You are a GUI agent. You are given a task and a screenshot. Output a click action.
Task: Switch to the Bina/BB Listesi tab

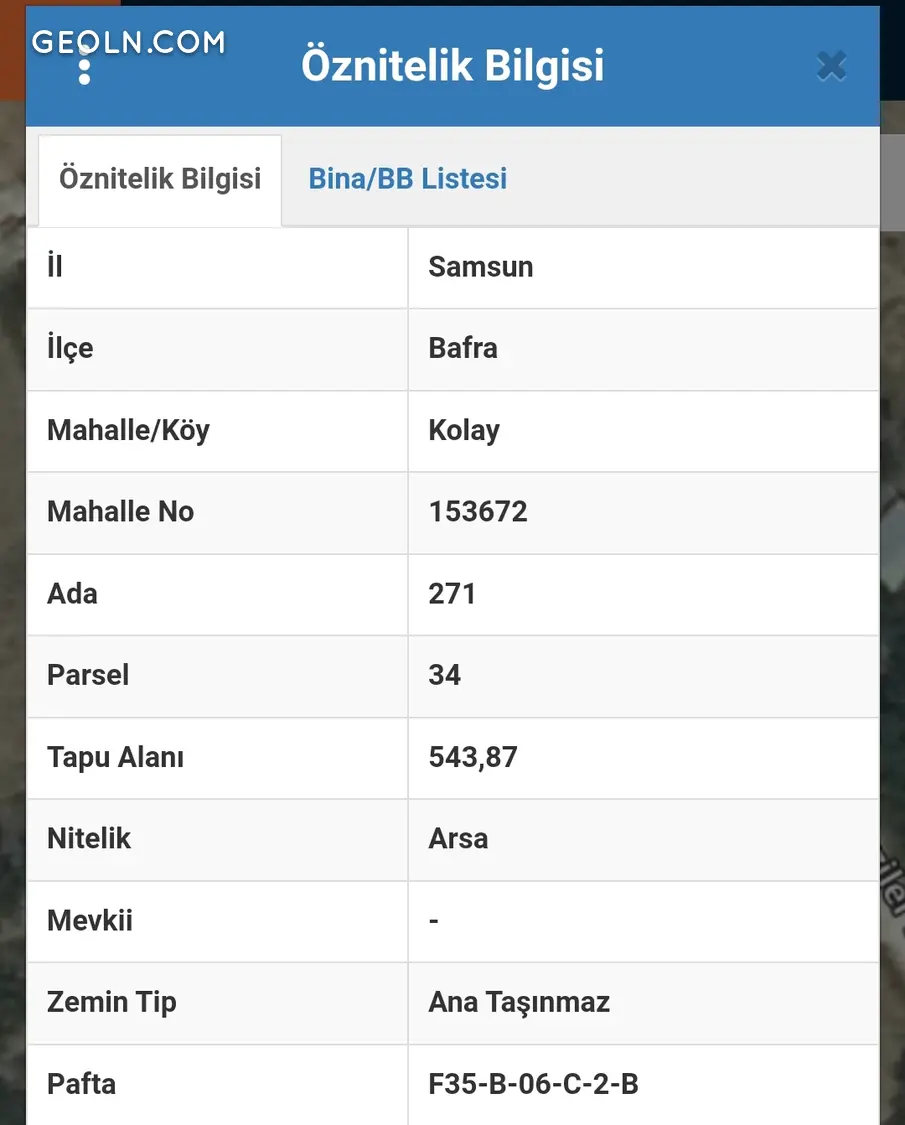pos(407,179)
